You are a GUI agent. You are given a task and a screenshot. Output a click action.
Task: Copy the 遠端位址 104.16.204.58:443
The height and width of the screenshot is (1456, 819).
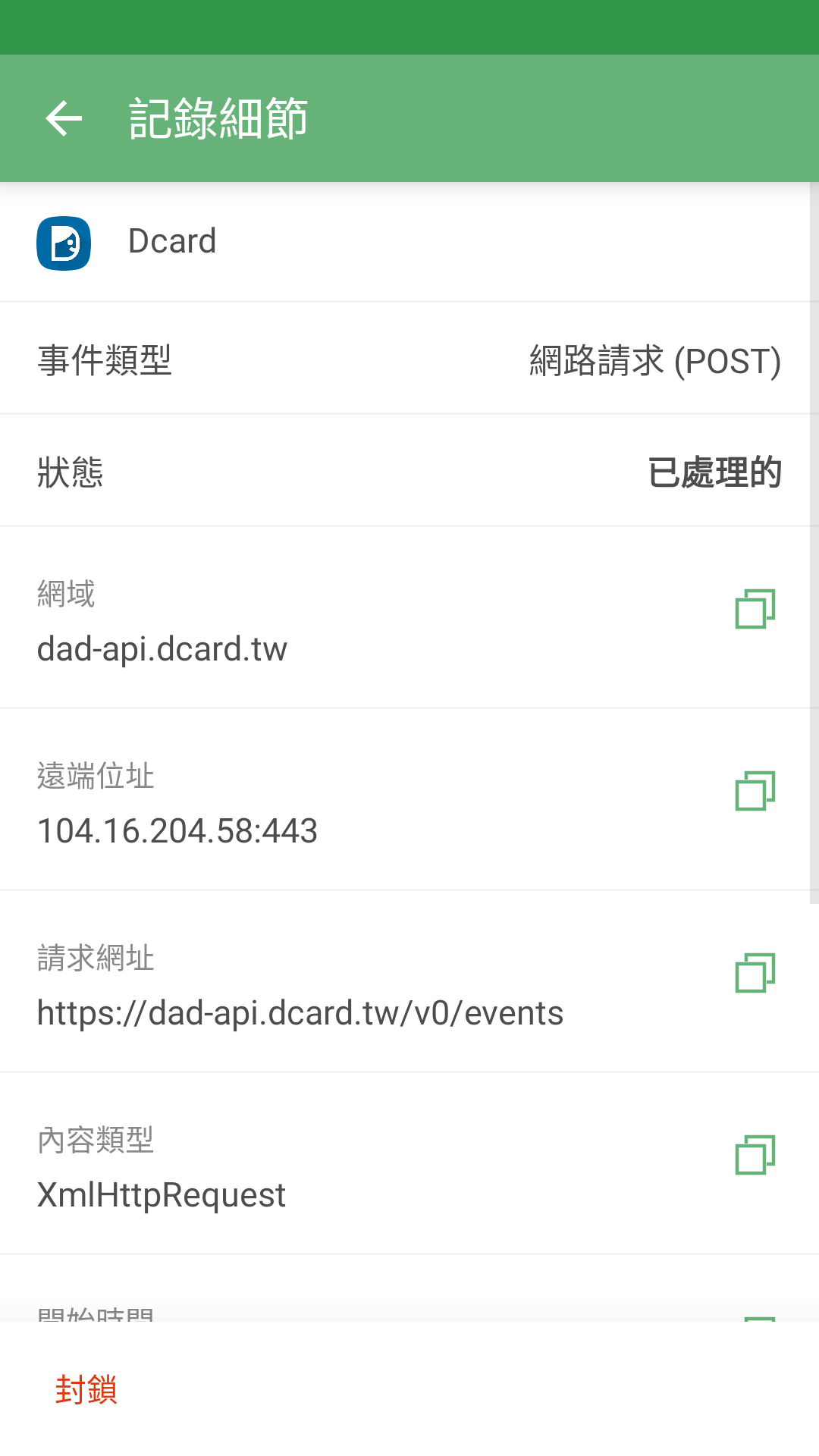pos(755,791)
